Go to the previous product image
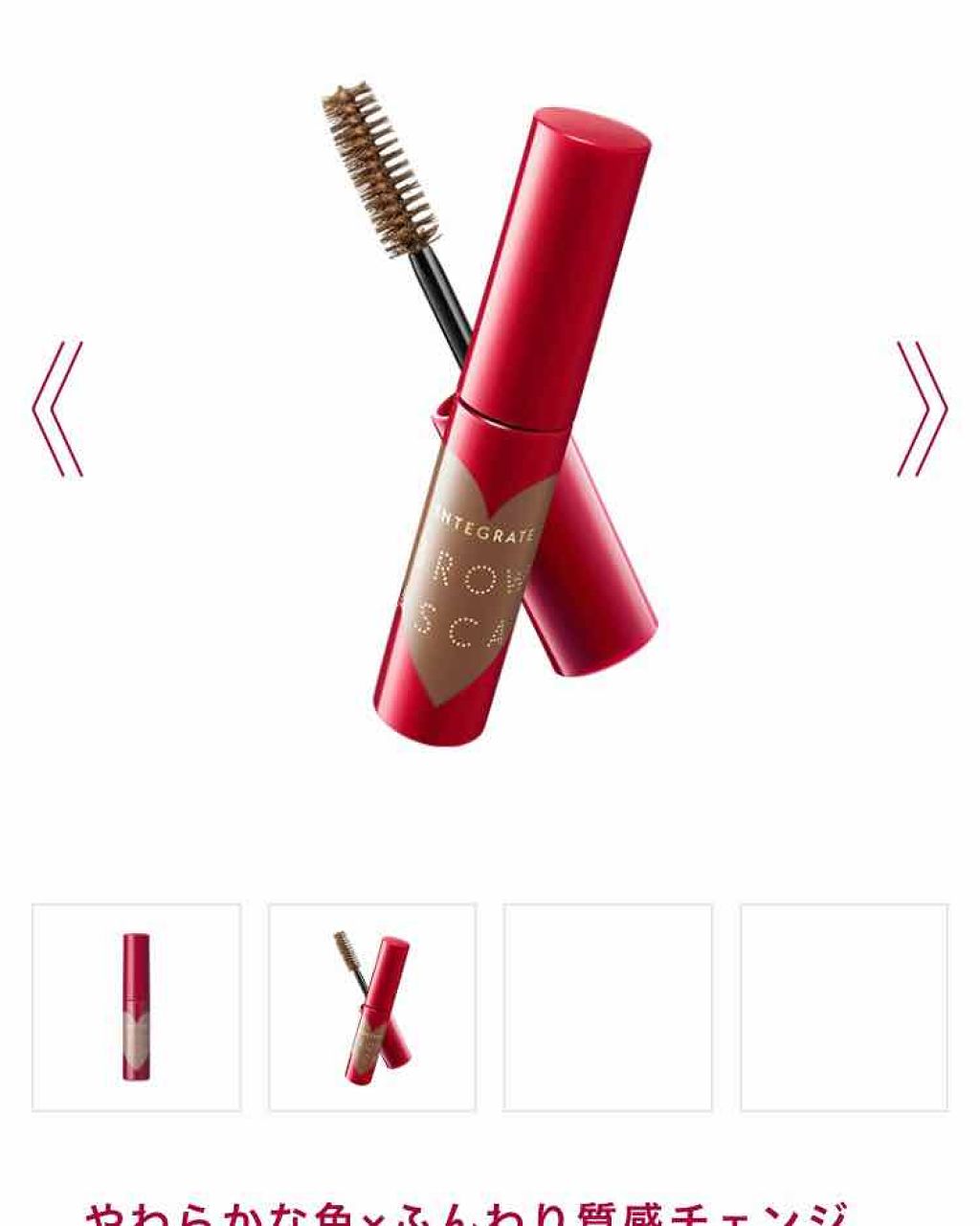 [57, 409]
